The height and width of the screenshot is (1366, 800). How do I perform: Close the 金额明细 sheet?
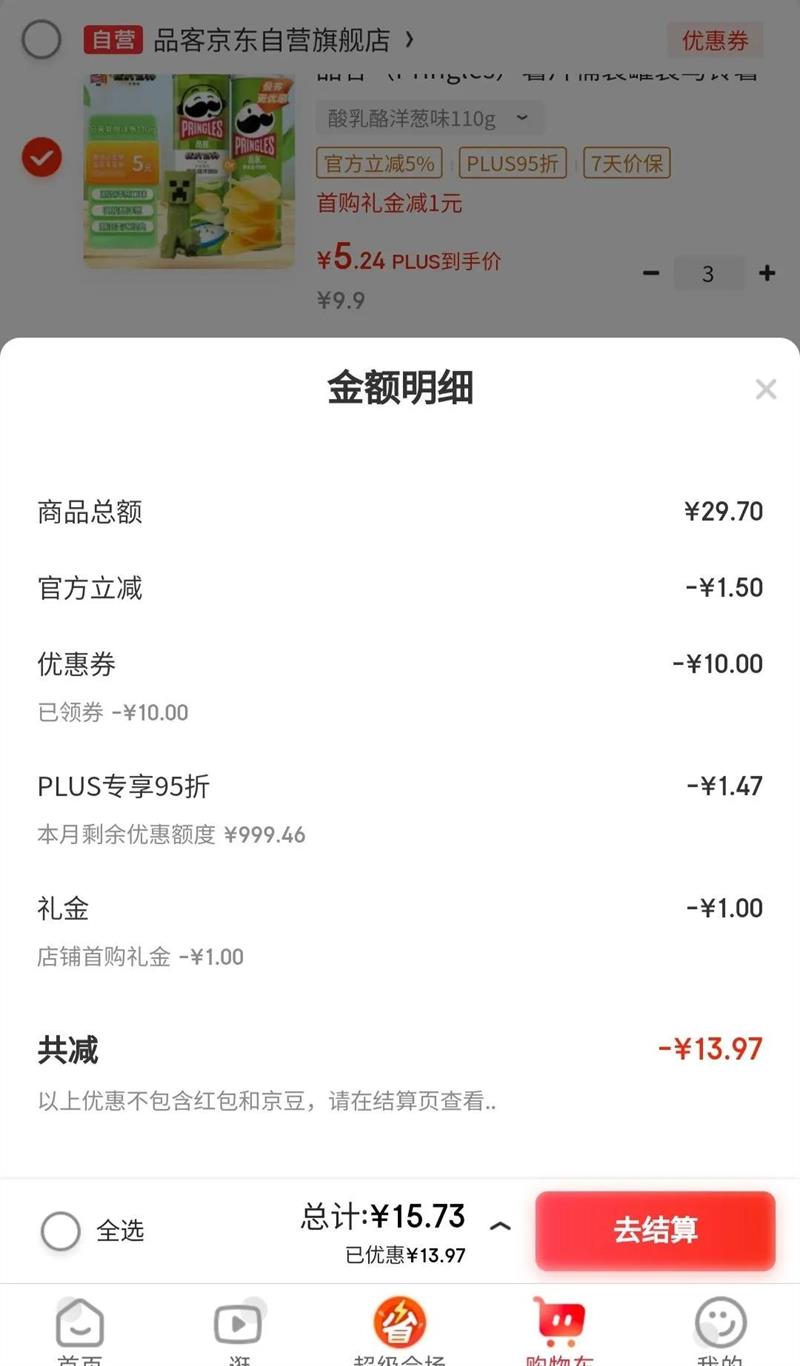(766, 389)
